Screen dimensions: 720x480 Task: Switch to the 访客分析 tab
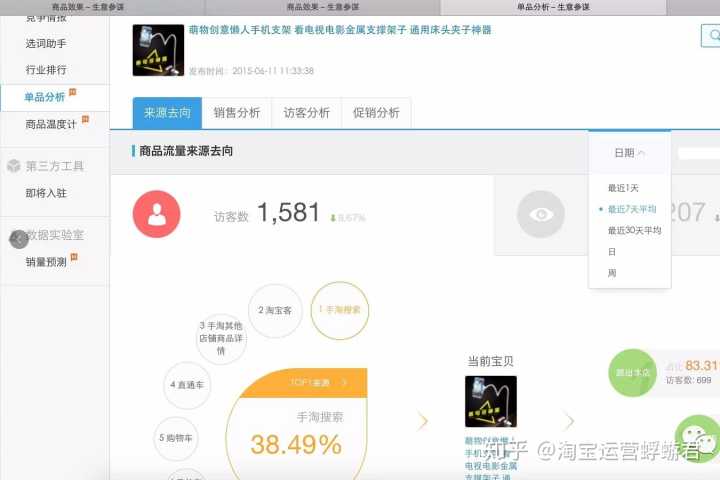307,113
